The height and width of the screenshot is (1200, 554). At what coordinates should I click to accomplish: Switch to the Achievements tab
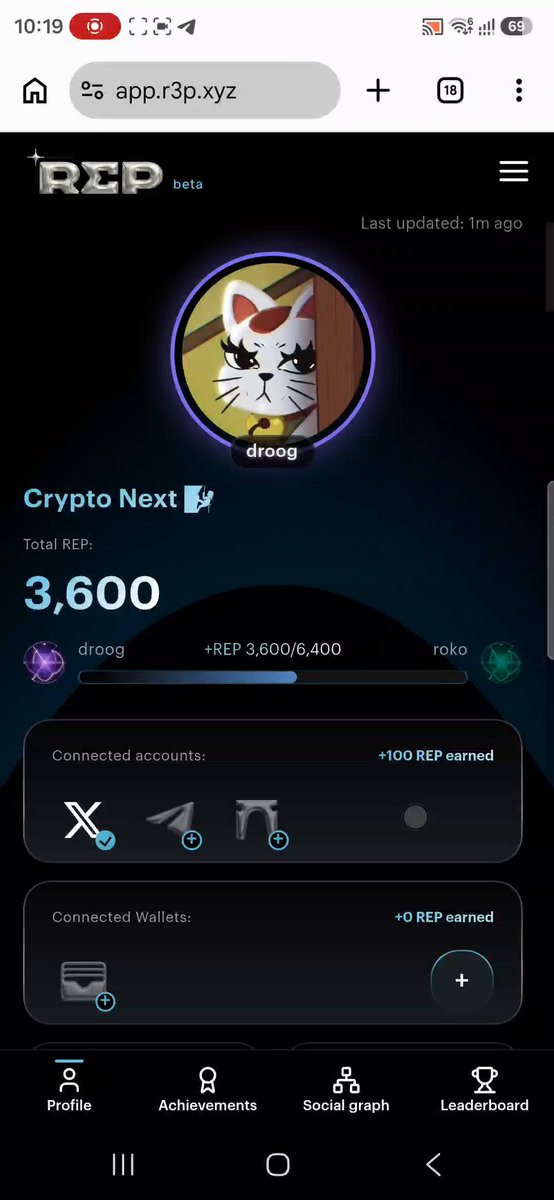(x=208, y=1089)
